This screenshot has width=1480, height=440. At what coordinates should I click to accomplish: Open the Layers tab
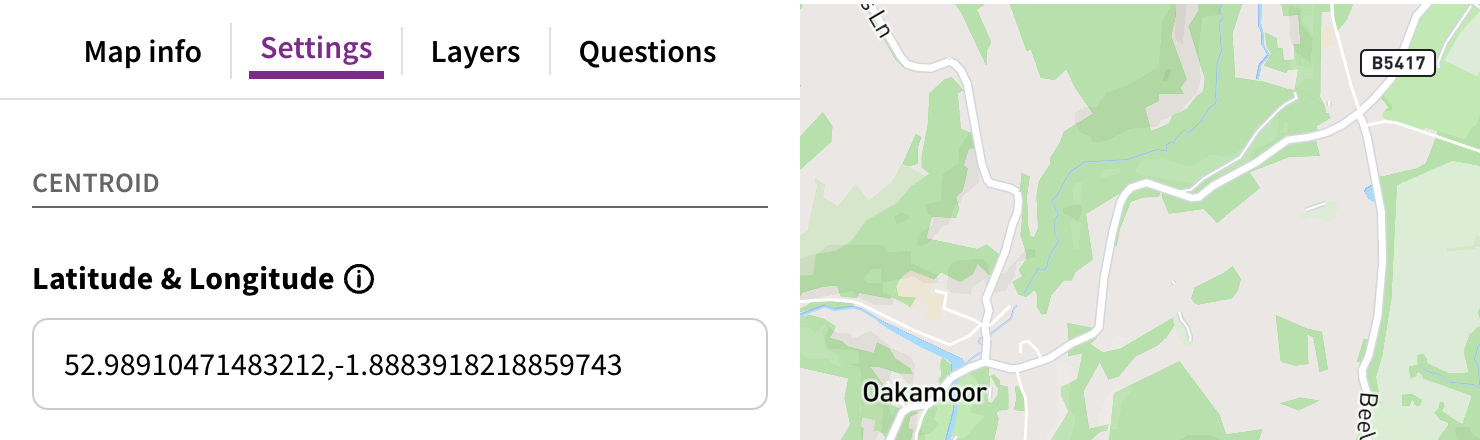click(x=475, y=52)
